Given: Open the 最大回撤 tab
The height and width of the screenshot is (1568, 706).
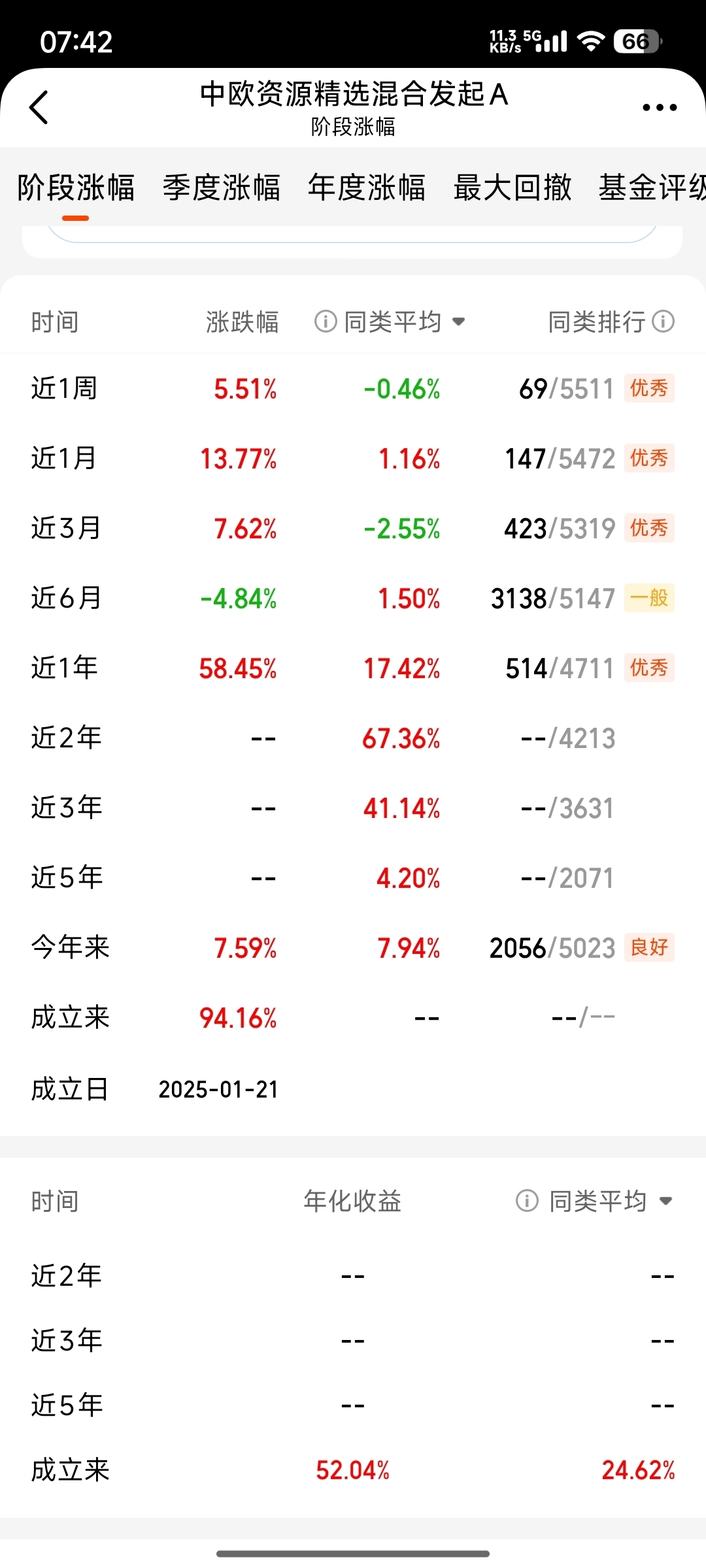Looking at the screenshot, I should pyautogui.click(x=513, y=188).
